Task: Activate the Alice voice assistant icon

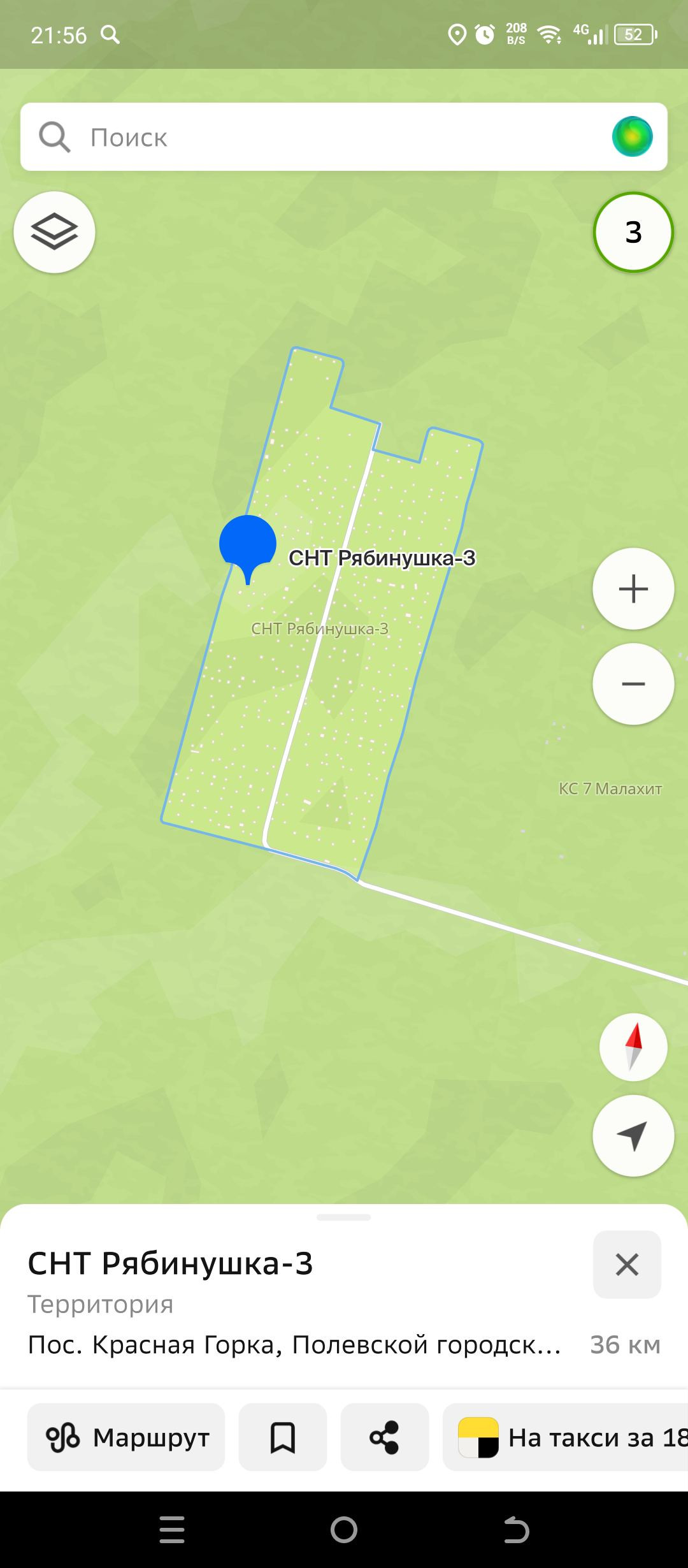Action: [632, 137]
